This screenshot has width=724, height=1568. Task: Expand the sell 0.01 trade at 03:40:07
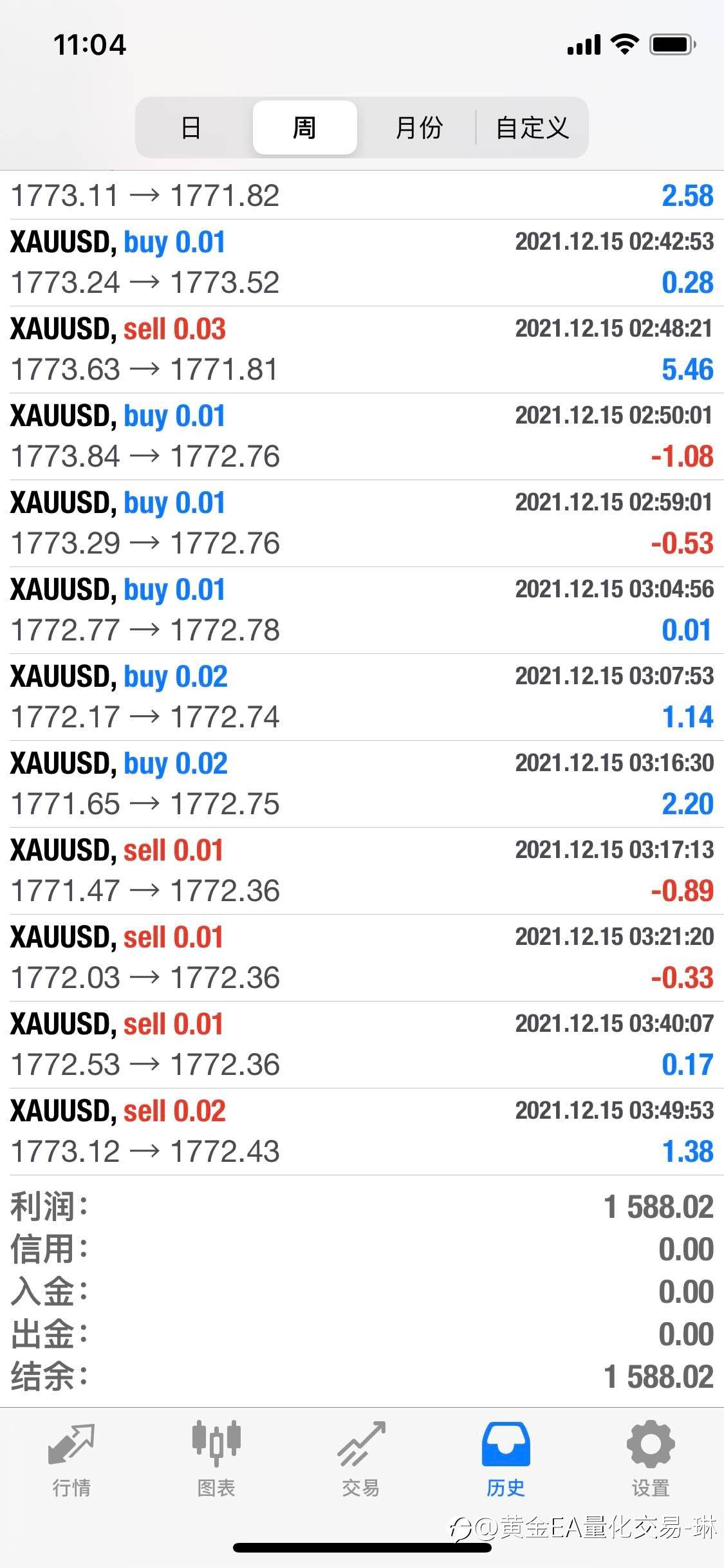click(362, 1045)
